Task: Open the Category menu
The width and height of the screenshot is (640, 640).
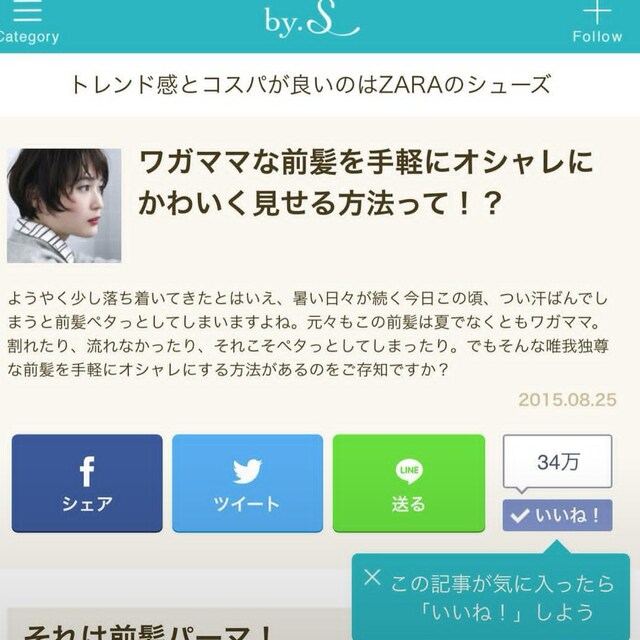Action: 27,22
